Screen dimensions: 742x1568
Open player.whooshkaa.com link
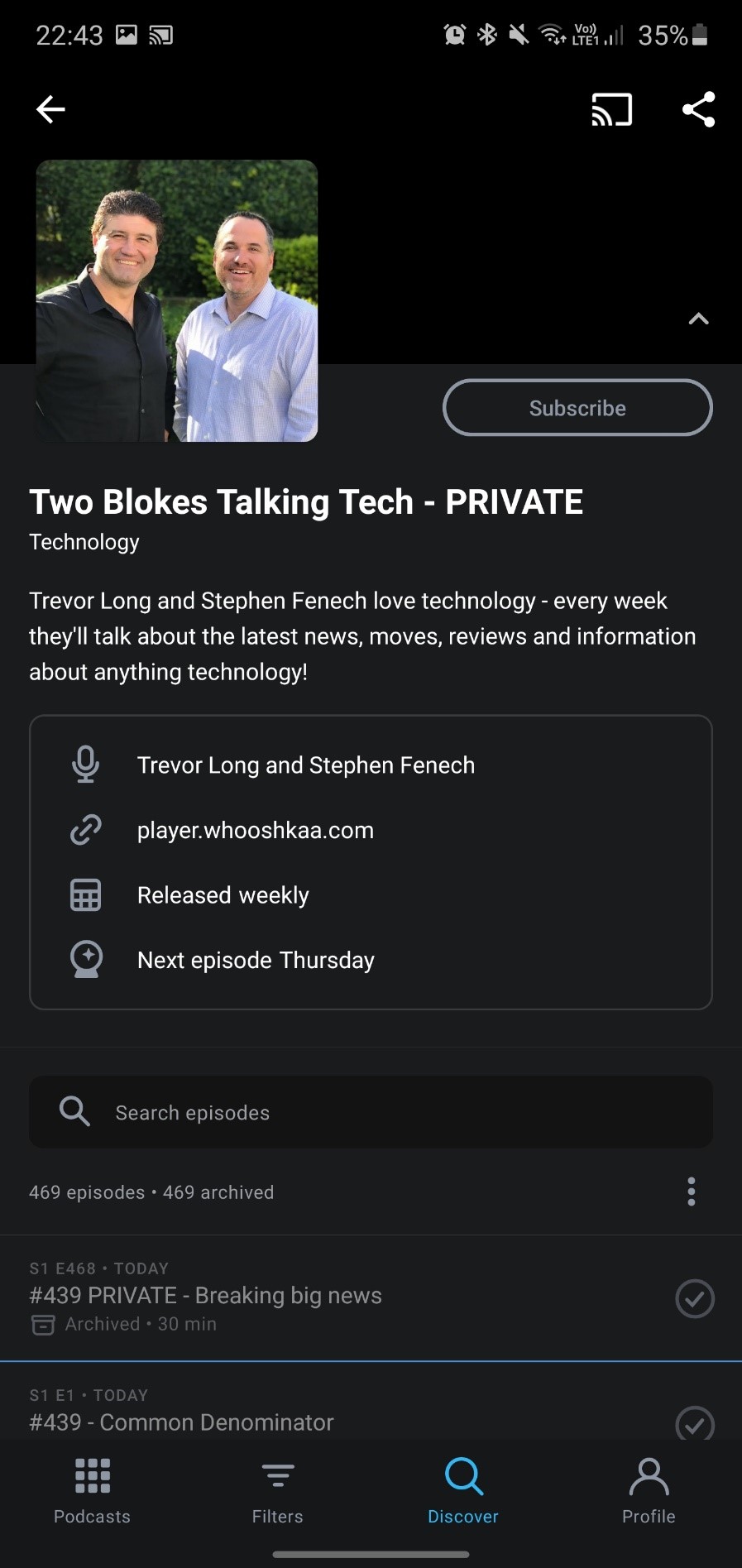(x=255, y=829)
